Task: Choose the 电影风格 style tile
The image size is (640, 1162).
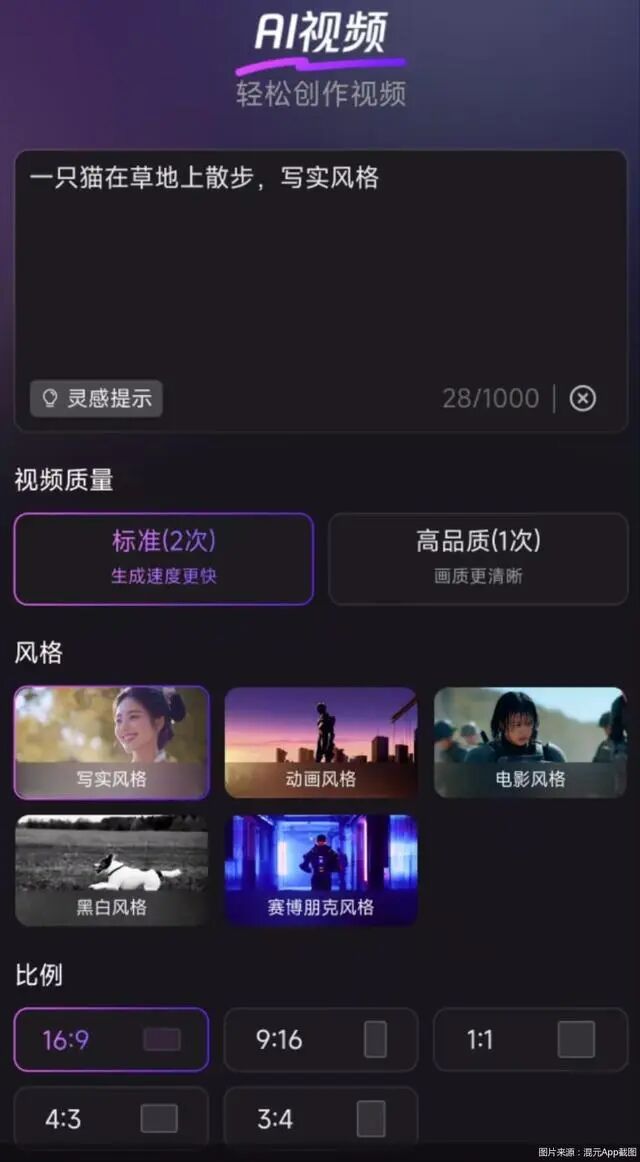Action: pos(530,742)
